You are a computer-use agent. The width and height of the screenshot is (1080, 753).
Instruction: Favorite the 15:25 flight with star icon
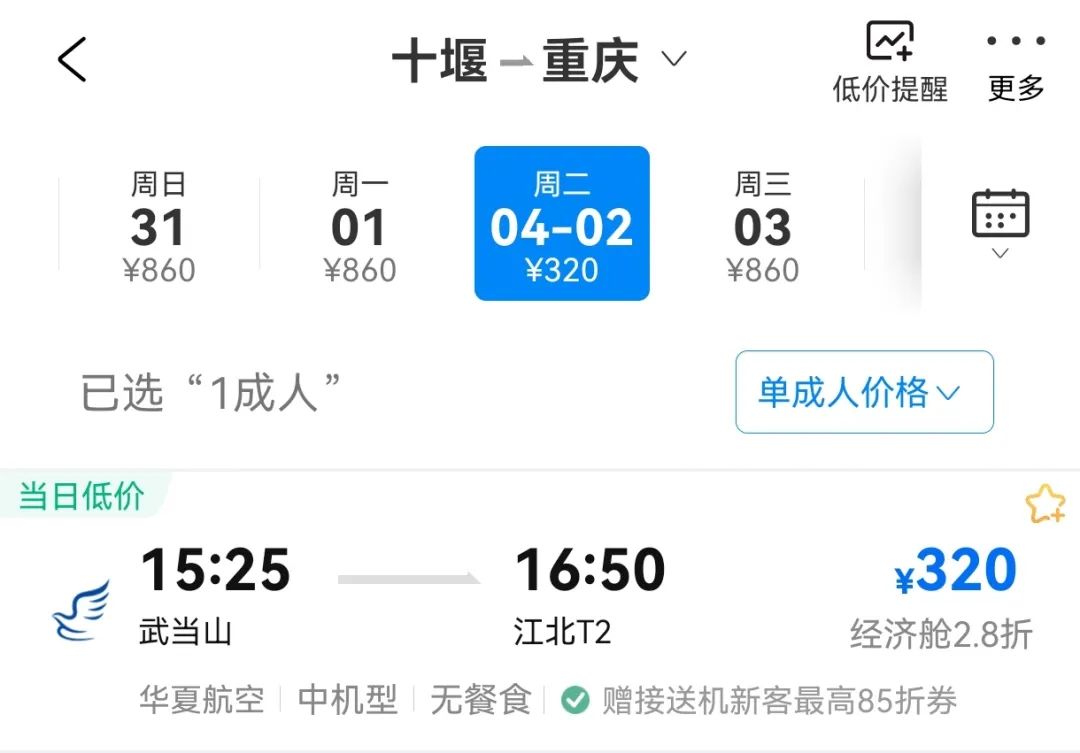point(1044,505)
